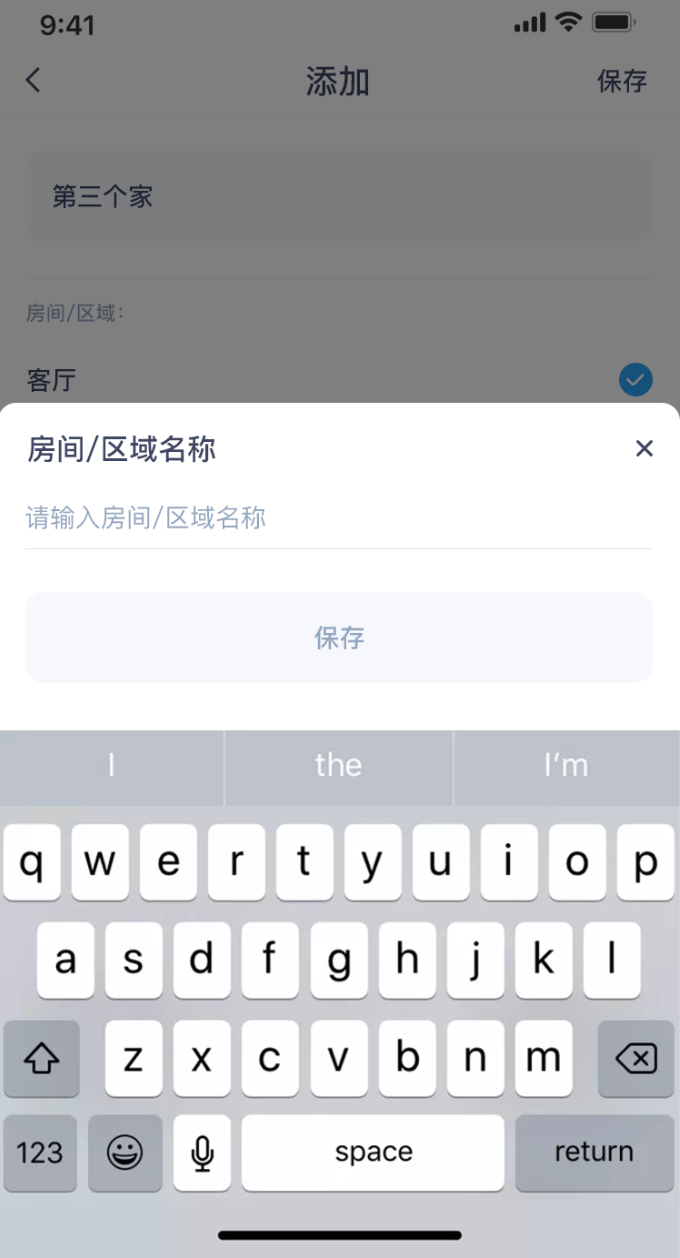Close the room/area name dialog

644,448
